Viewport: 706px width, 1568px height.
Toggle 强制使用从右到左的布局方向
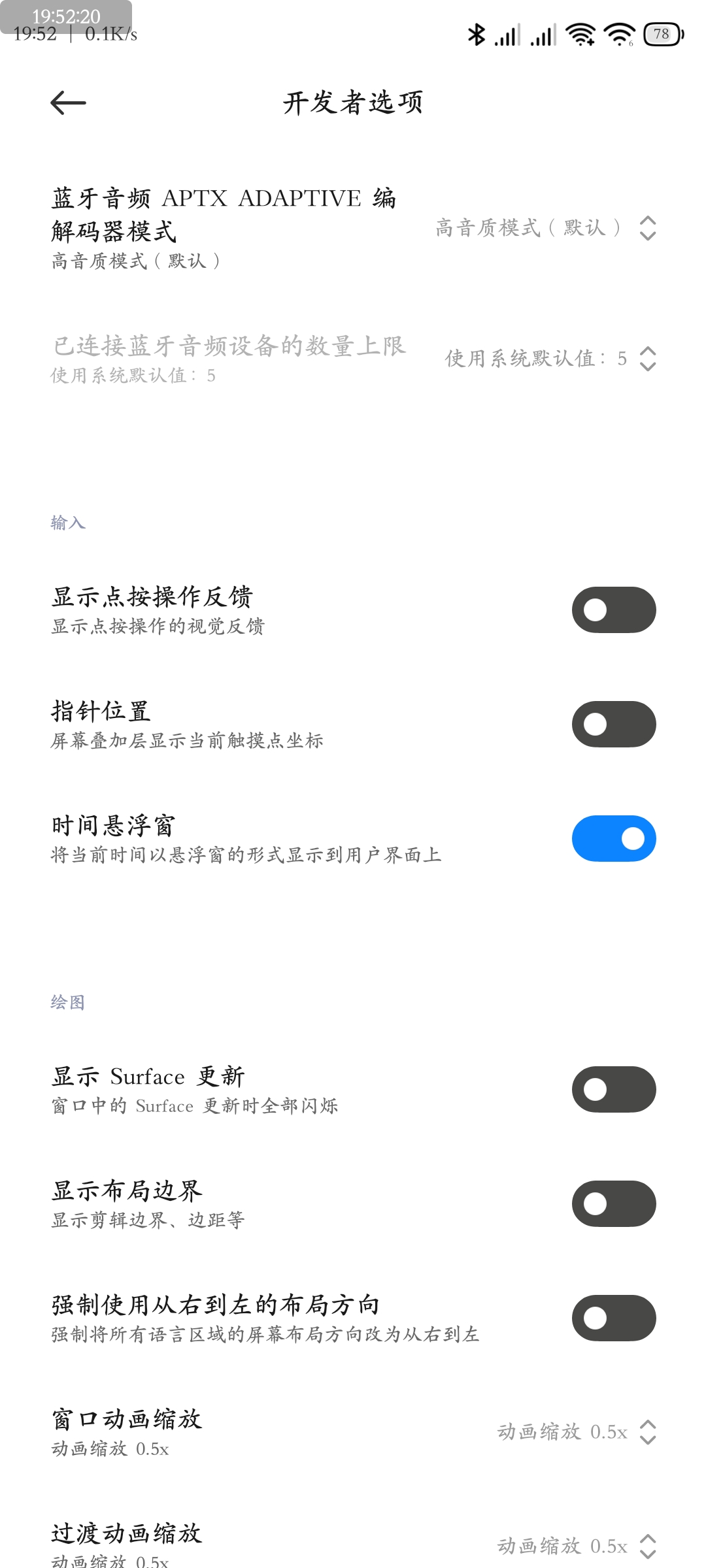point(613,1318)
